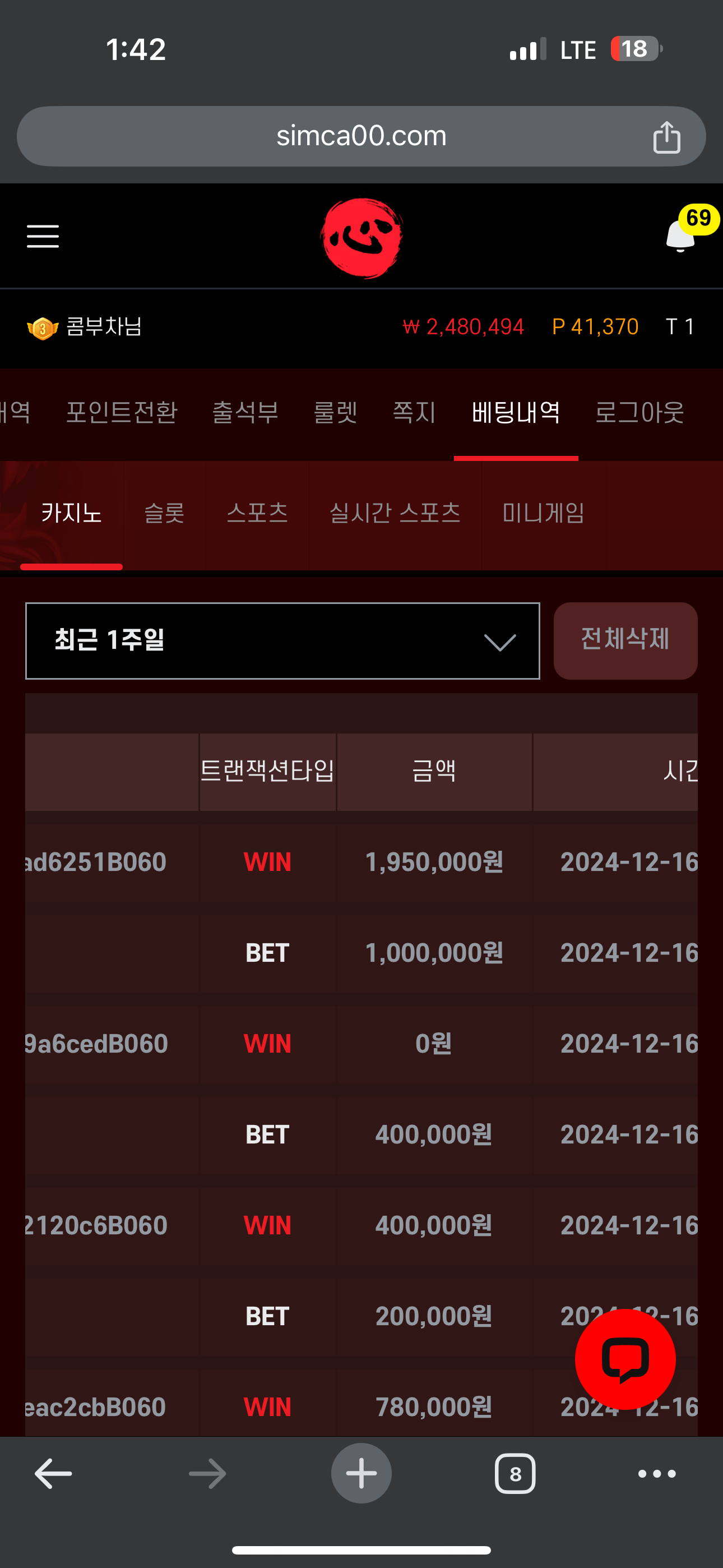Open the red live chat bubble
Screen dimensions: 723x1568
625,1359
